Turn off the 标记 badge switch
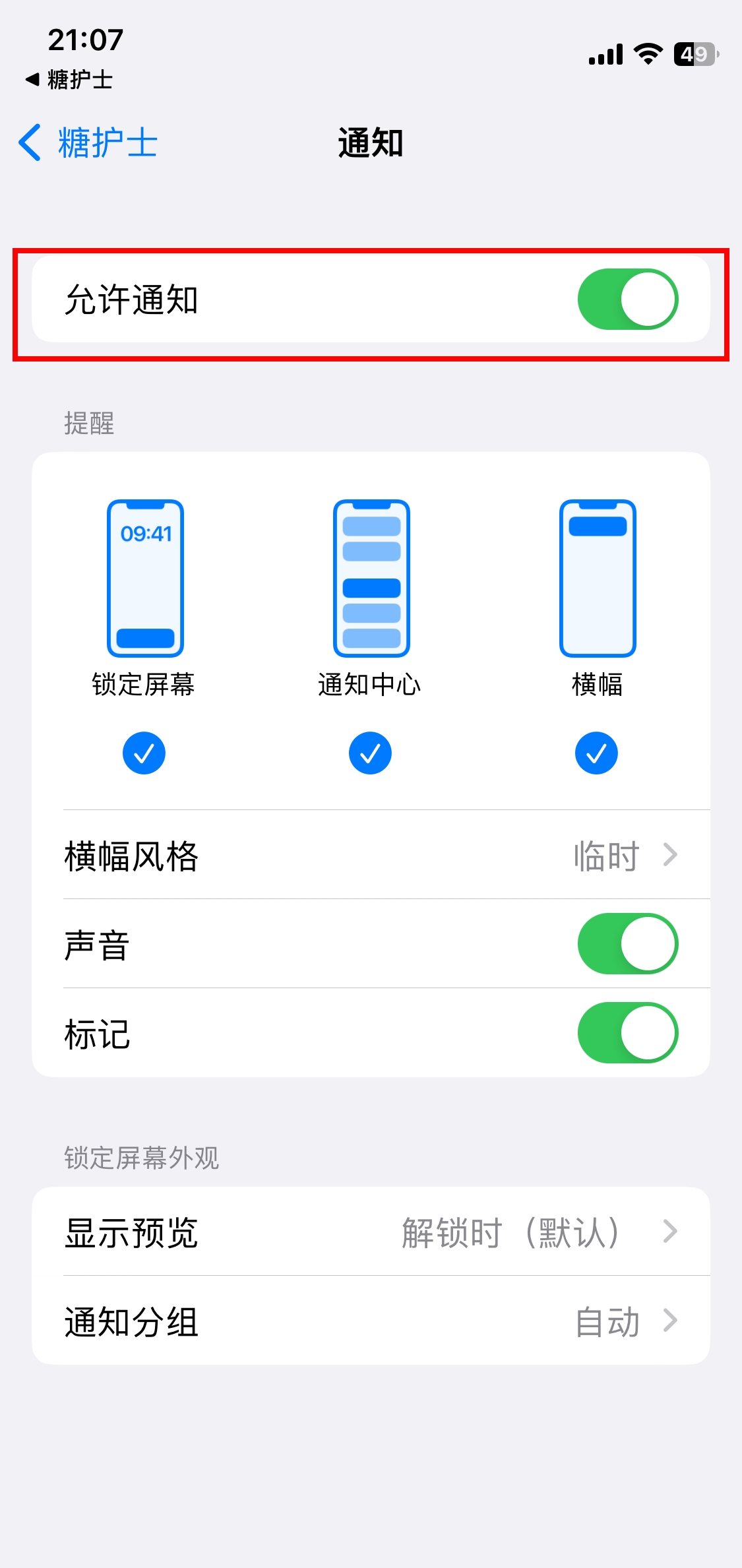 tap(627, 1032)
